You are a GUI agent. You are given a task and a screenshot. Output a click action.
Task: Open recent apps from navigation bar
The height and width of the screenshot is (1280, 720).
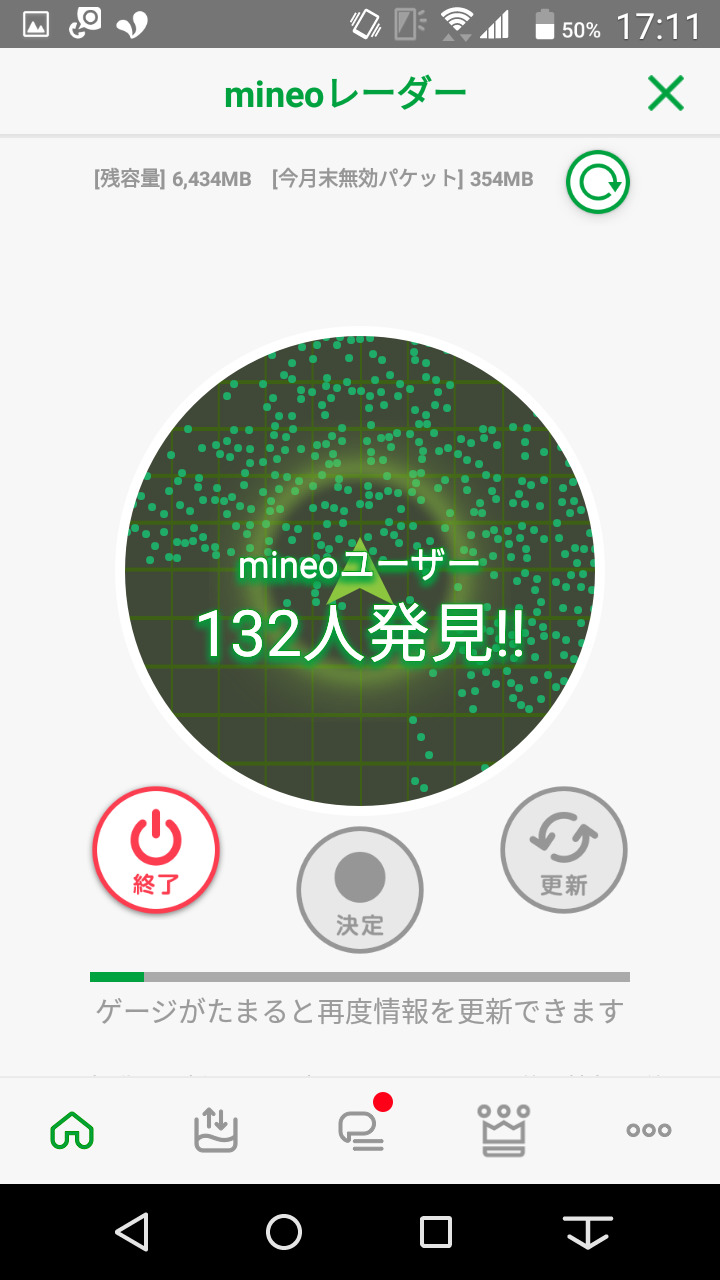(436, 1232)
